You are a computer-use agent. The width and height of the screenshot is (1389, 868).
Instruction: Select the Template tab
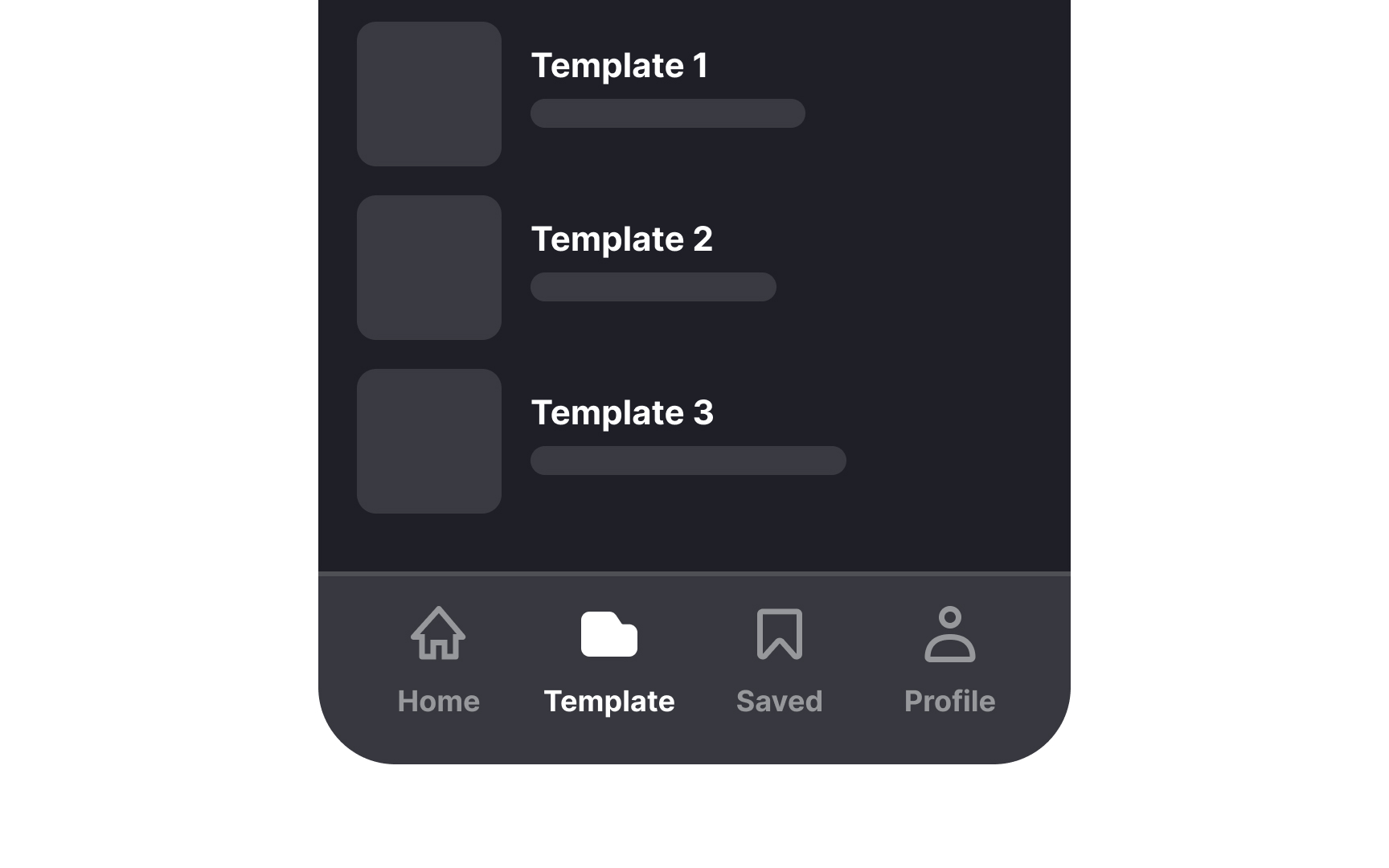pos(608,659)
